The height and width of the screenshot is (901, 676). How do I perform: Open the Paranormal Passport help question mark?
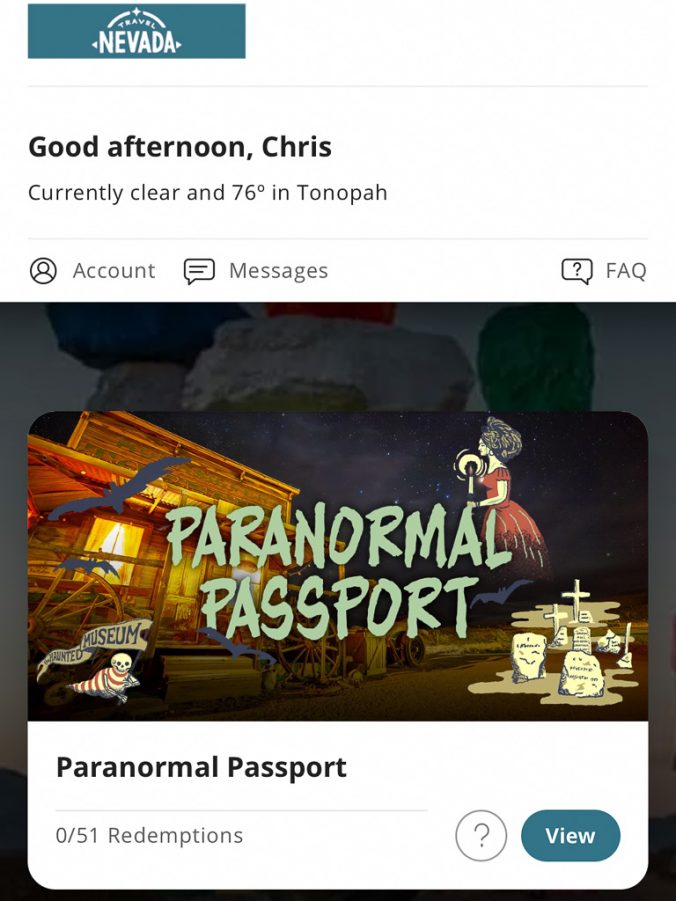(x=481, y=836)
